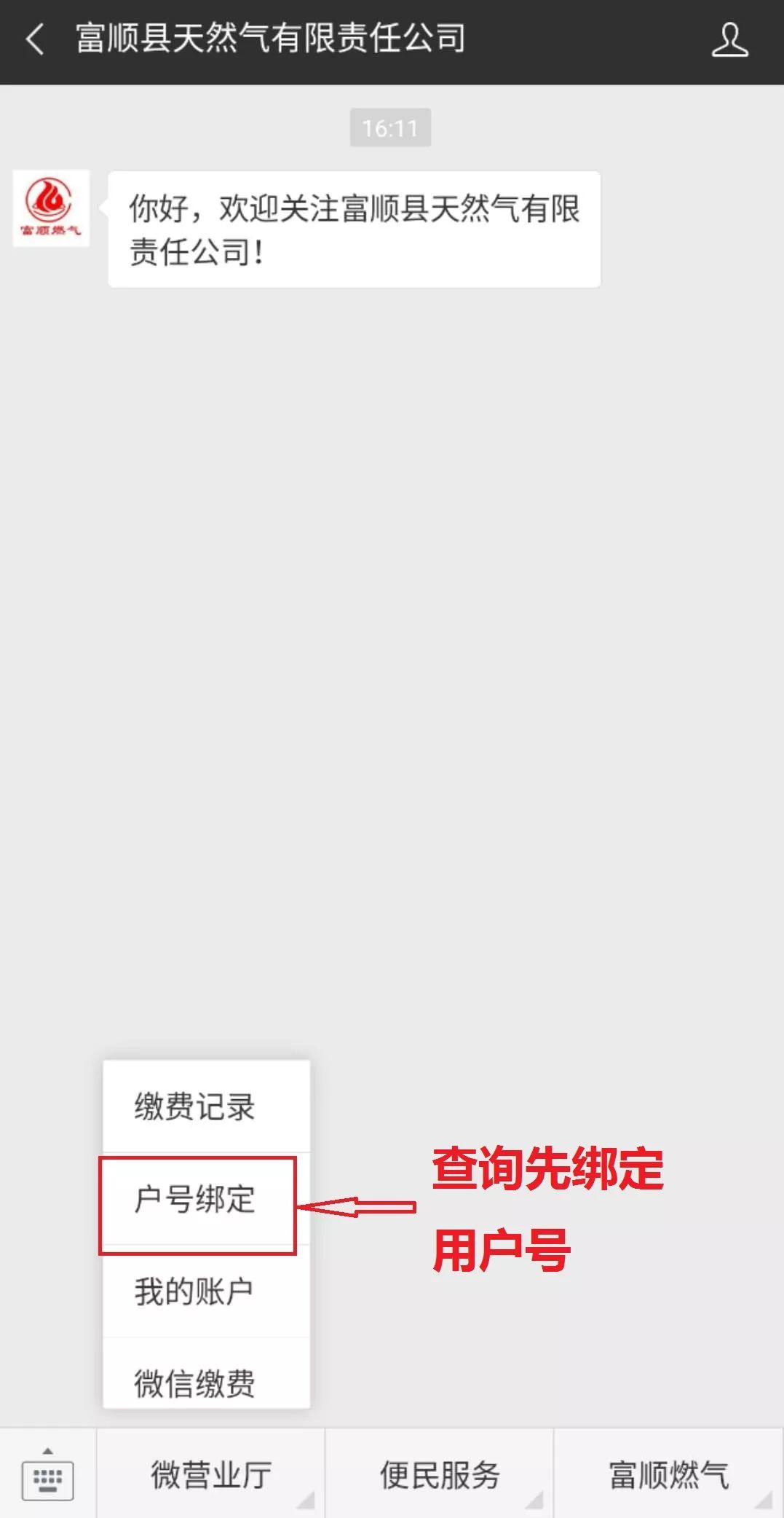Open the official account profile icon
Image resolution: width=784 pixels, height=1518 pixels.
point(729,40)
